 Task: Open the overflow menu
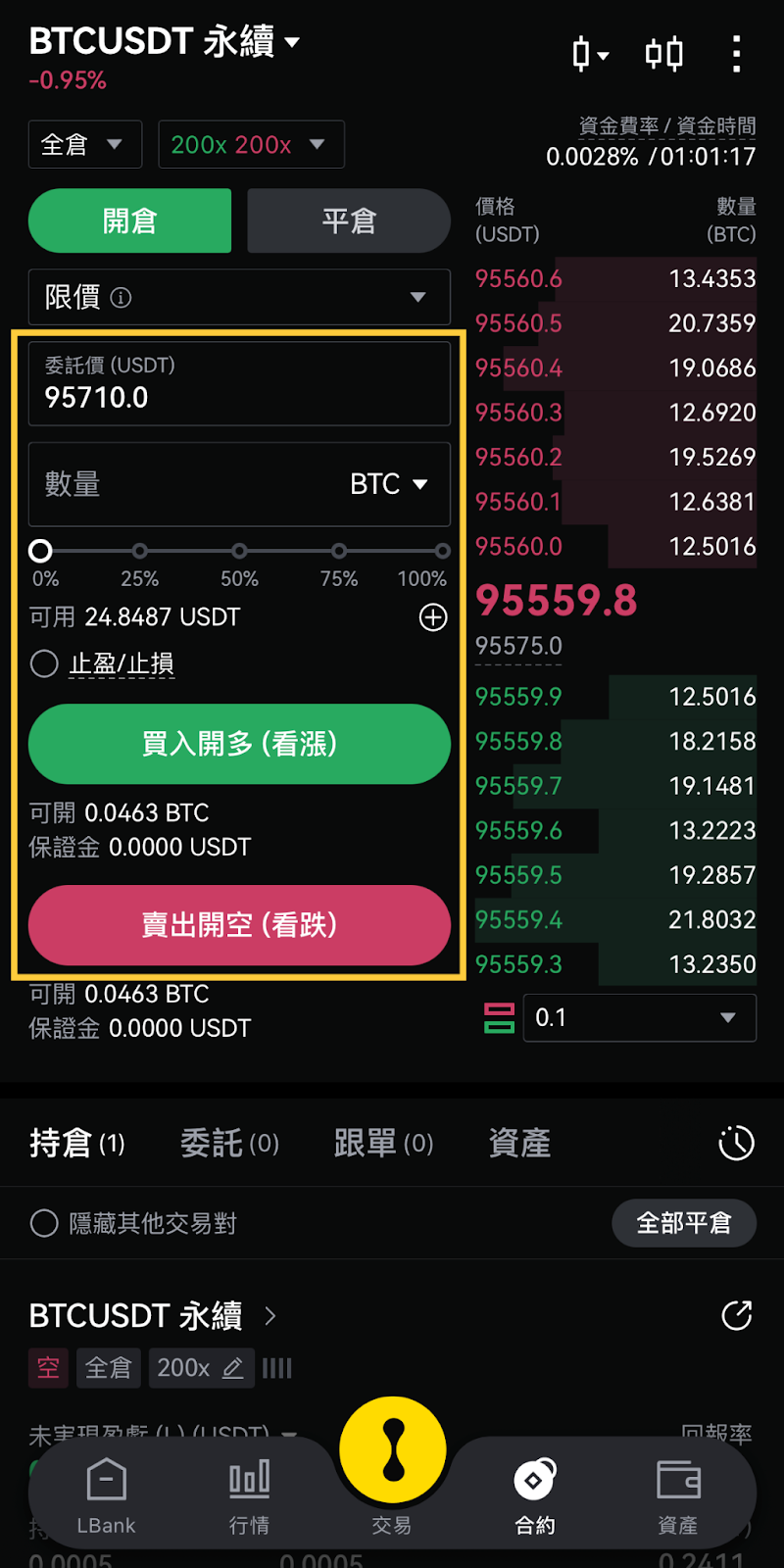(x=736, y=55)
